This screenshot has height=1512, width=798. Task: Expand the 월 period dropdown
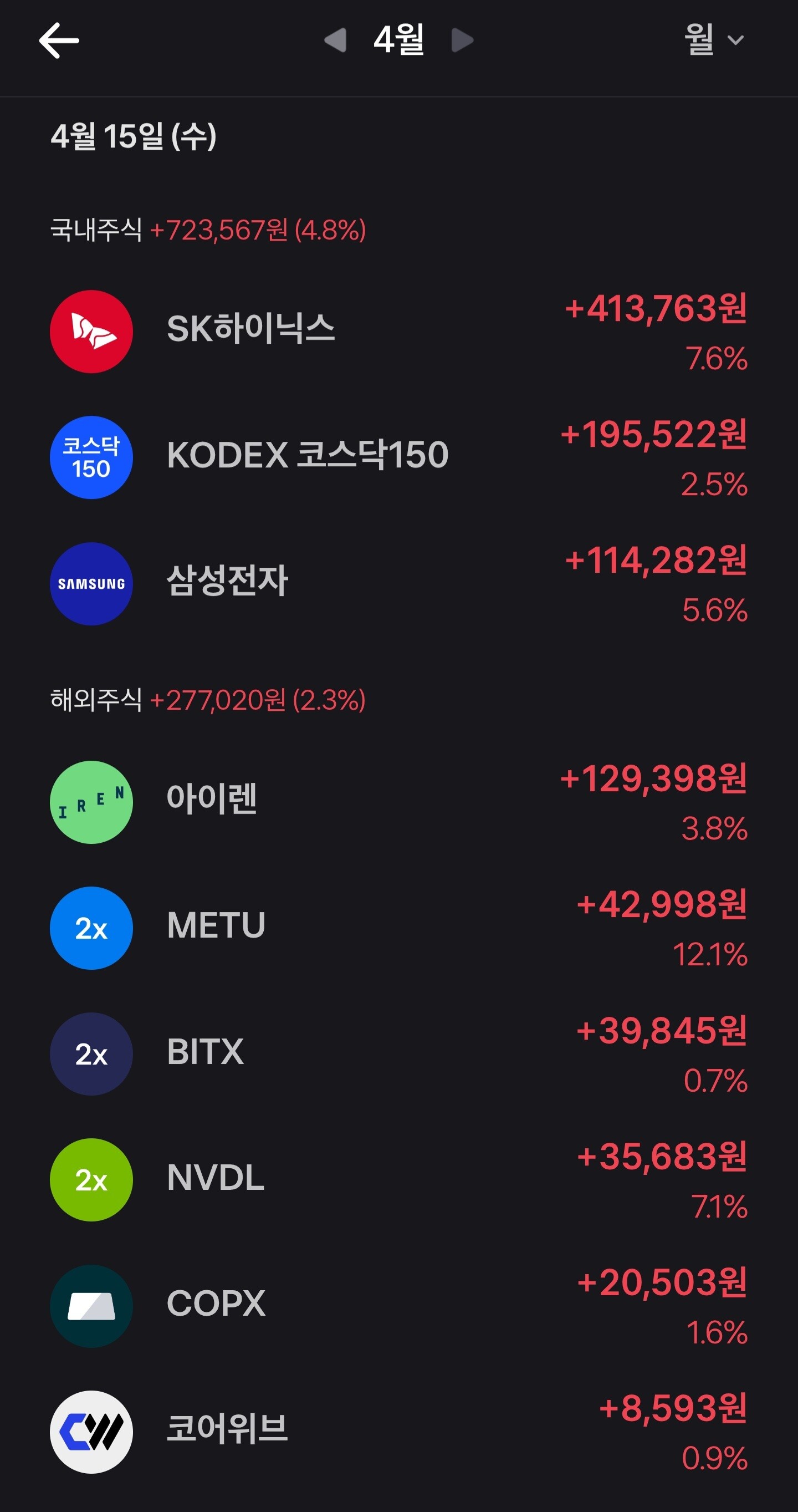(x=714, y=40)
